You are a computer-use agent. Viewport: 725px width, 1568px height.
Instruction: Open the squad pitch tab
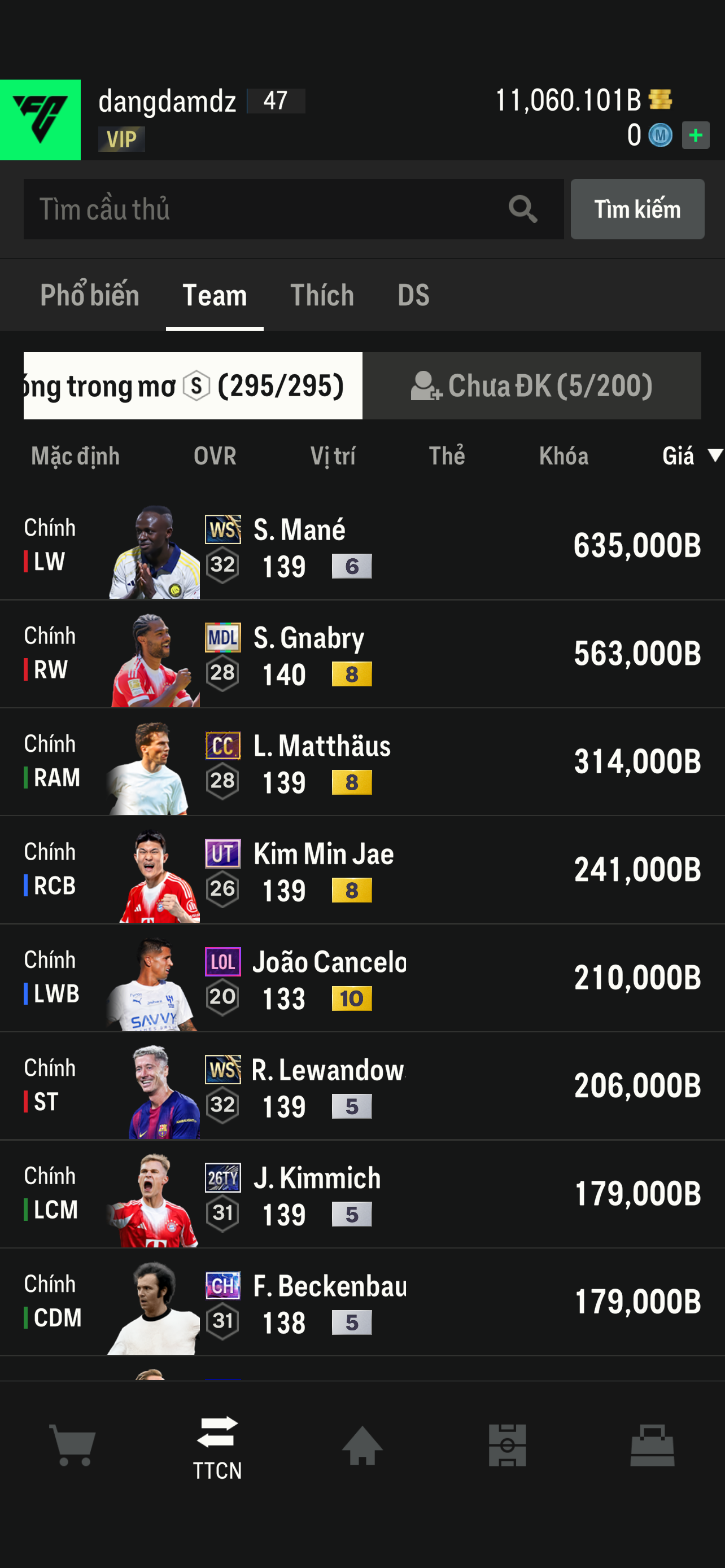click(x=507, y=1445)
